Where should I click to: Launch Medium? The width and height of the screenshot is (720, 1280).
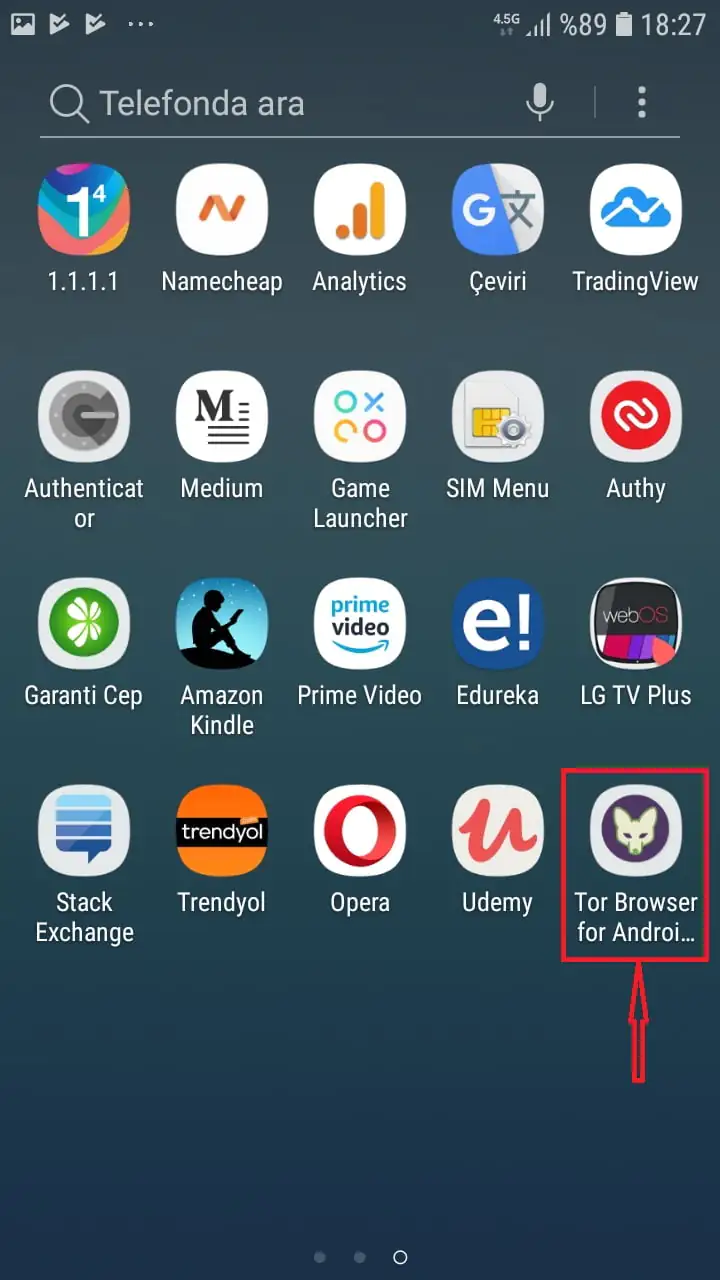coord(222,417)
